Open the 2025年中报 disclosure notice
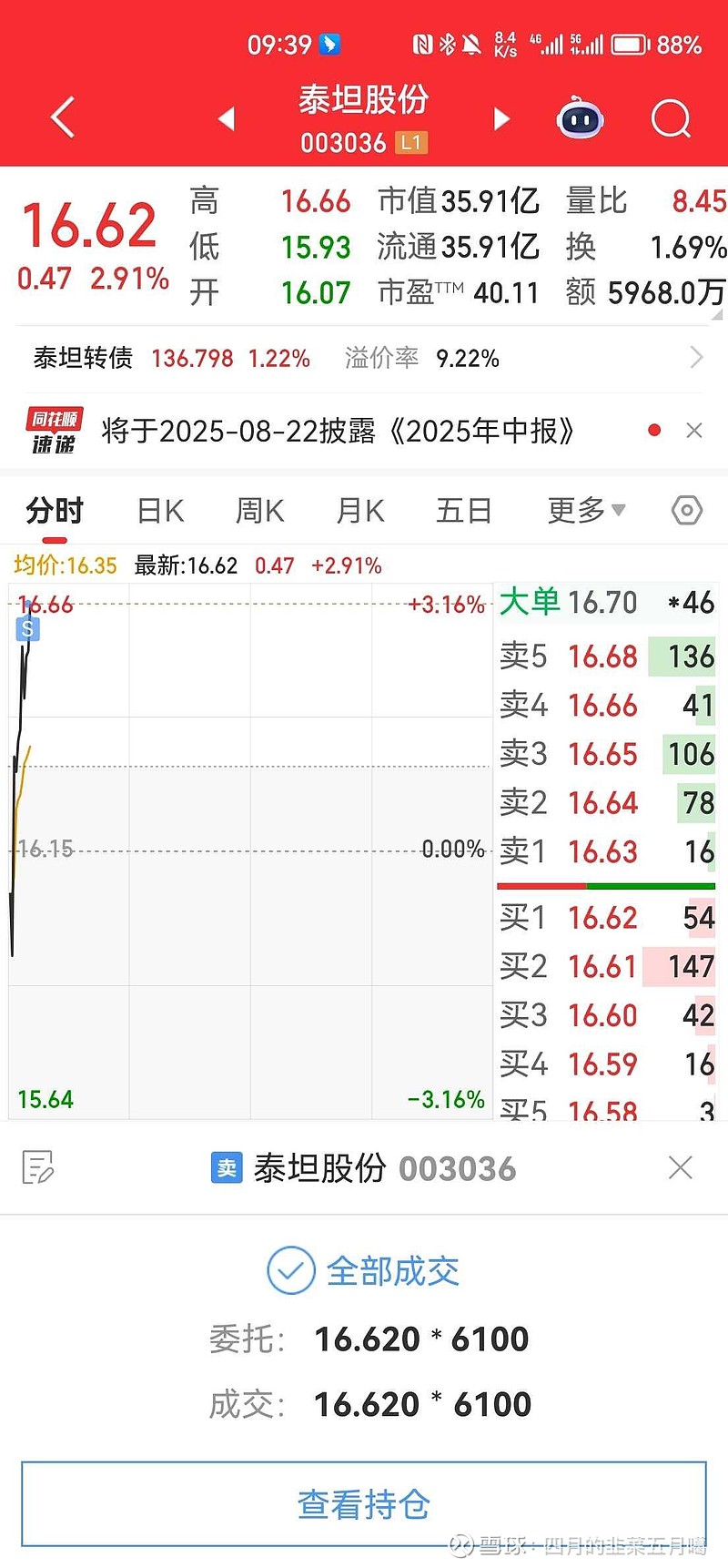This screenshot has height=1568, width=728. (339, 431)
